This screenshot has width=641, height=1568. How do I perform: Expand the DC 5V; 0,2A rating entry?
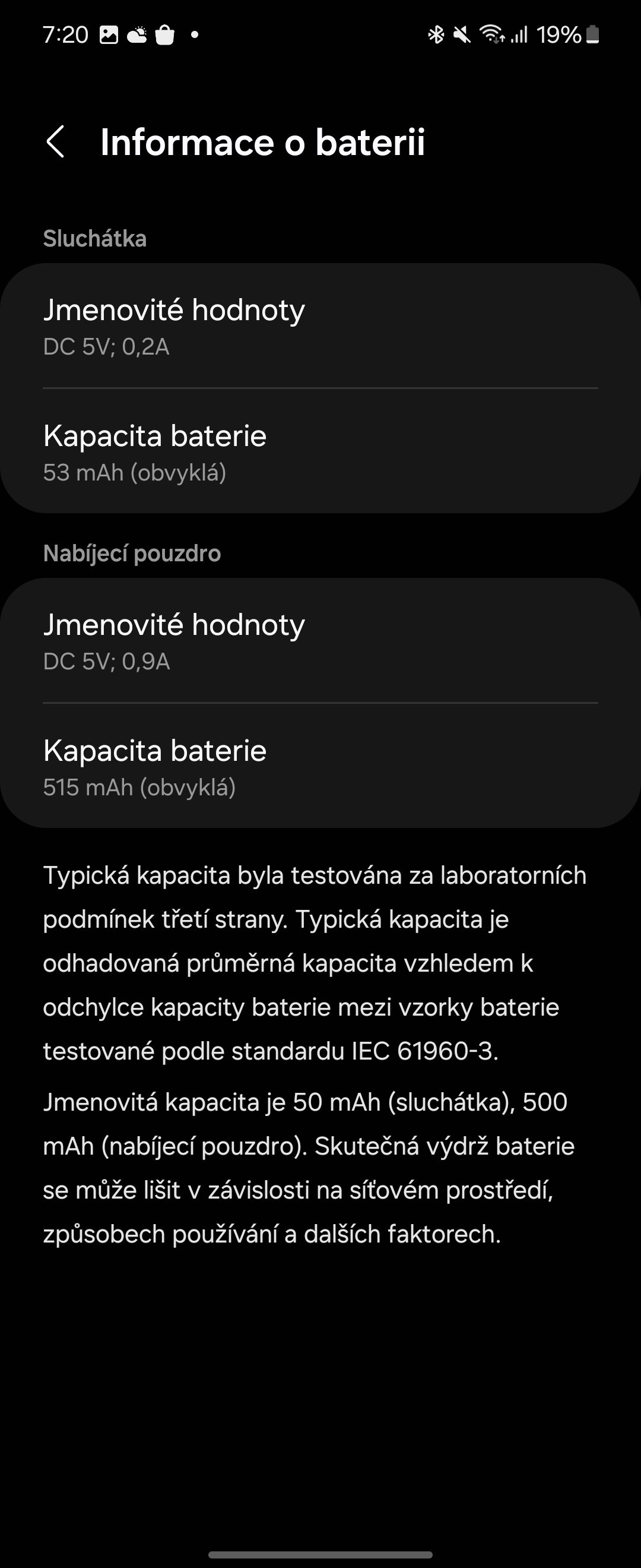pyautogui.click(x=106, y=348)
